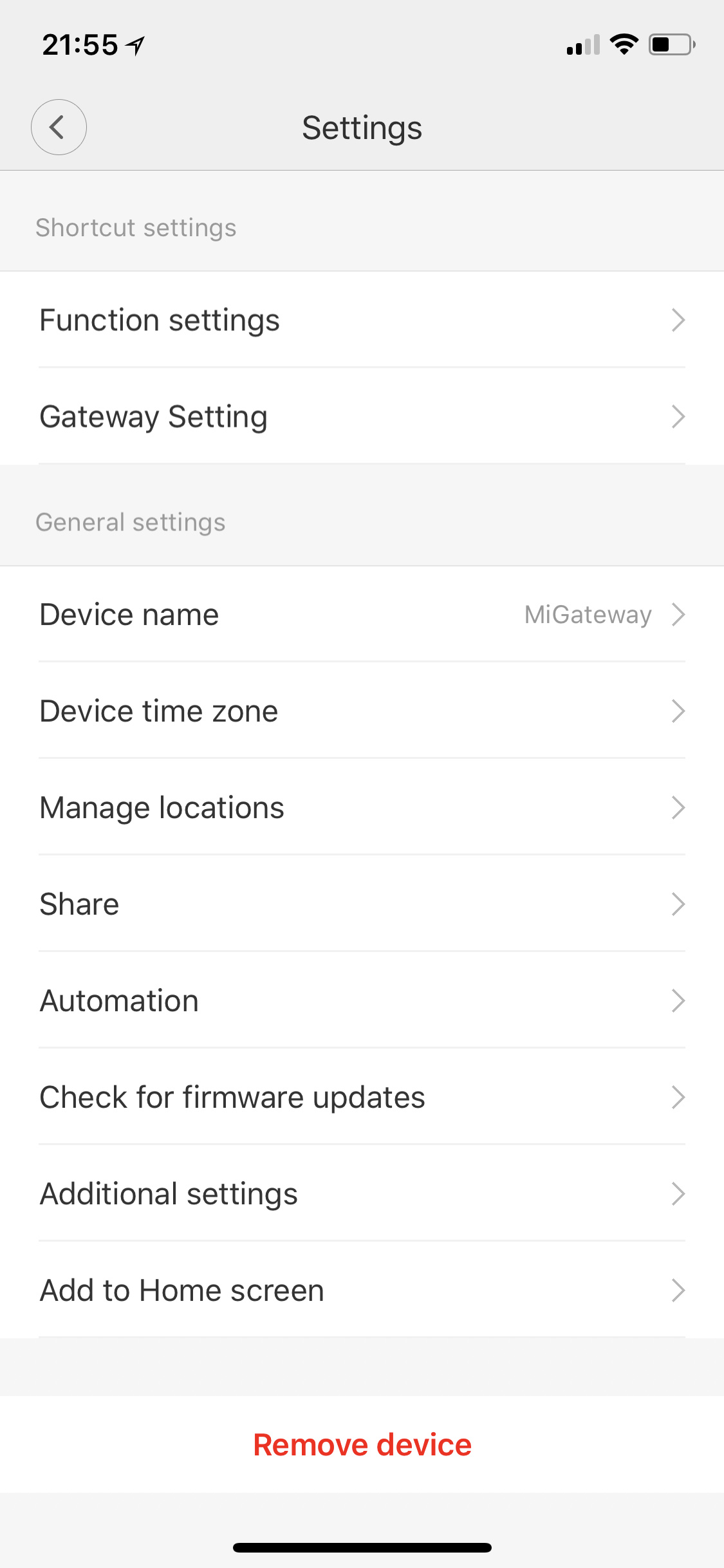Image resolution: width=724 pixels, height=1568 pixels.
Task: Open Automation settings
Action: (x=362, y=1001)
